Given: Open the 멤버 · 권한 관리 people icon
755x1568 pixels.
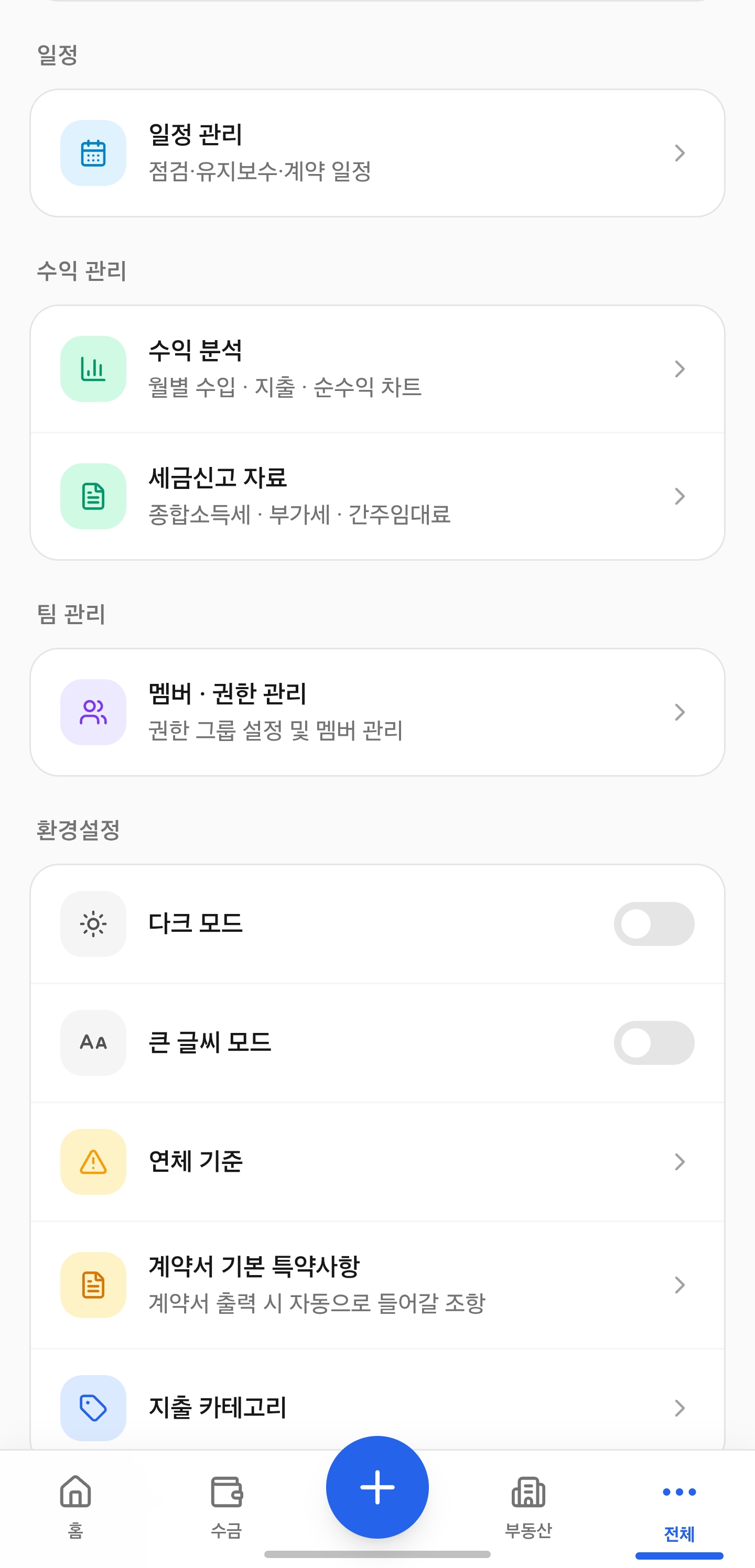Looking at the screenshot, I should coord(93,712).
